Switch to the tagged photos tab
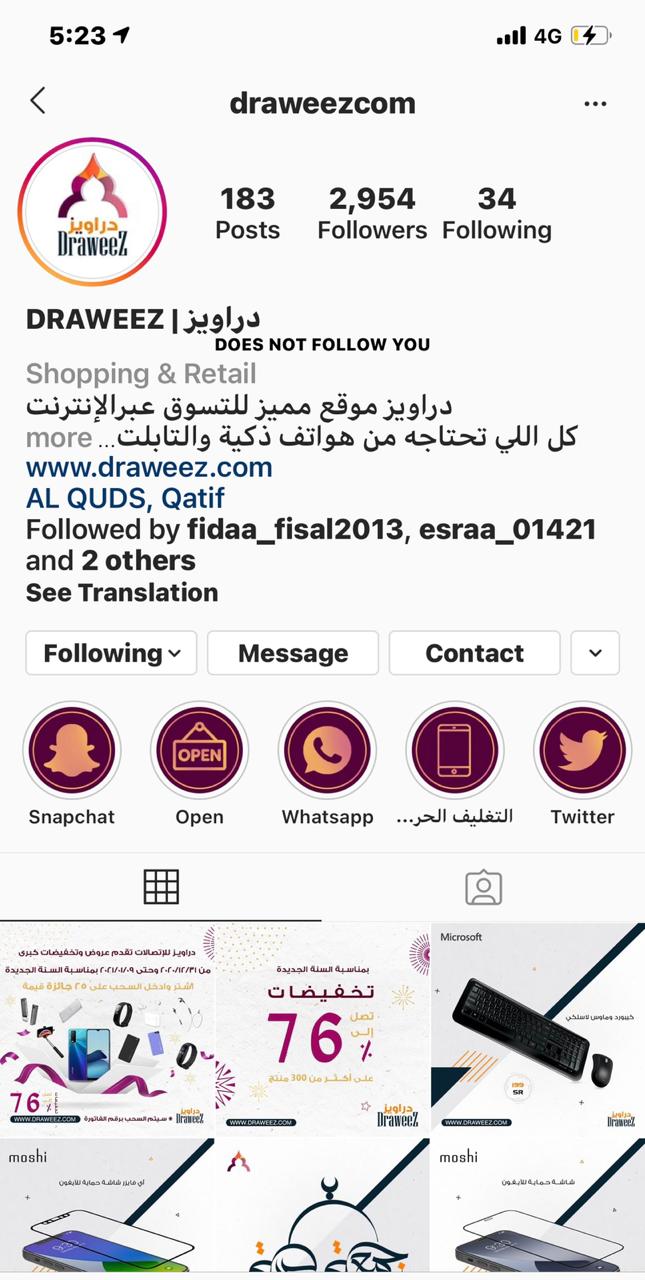645x1280 pixels. pyautogui.click(x=483, y=887)
